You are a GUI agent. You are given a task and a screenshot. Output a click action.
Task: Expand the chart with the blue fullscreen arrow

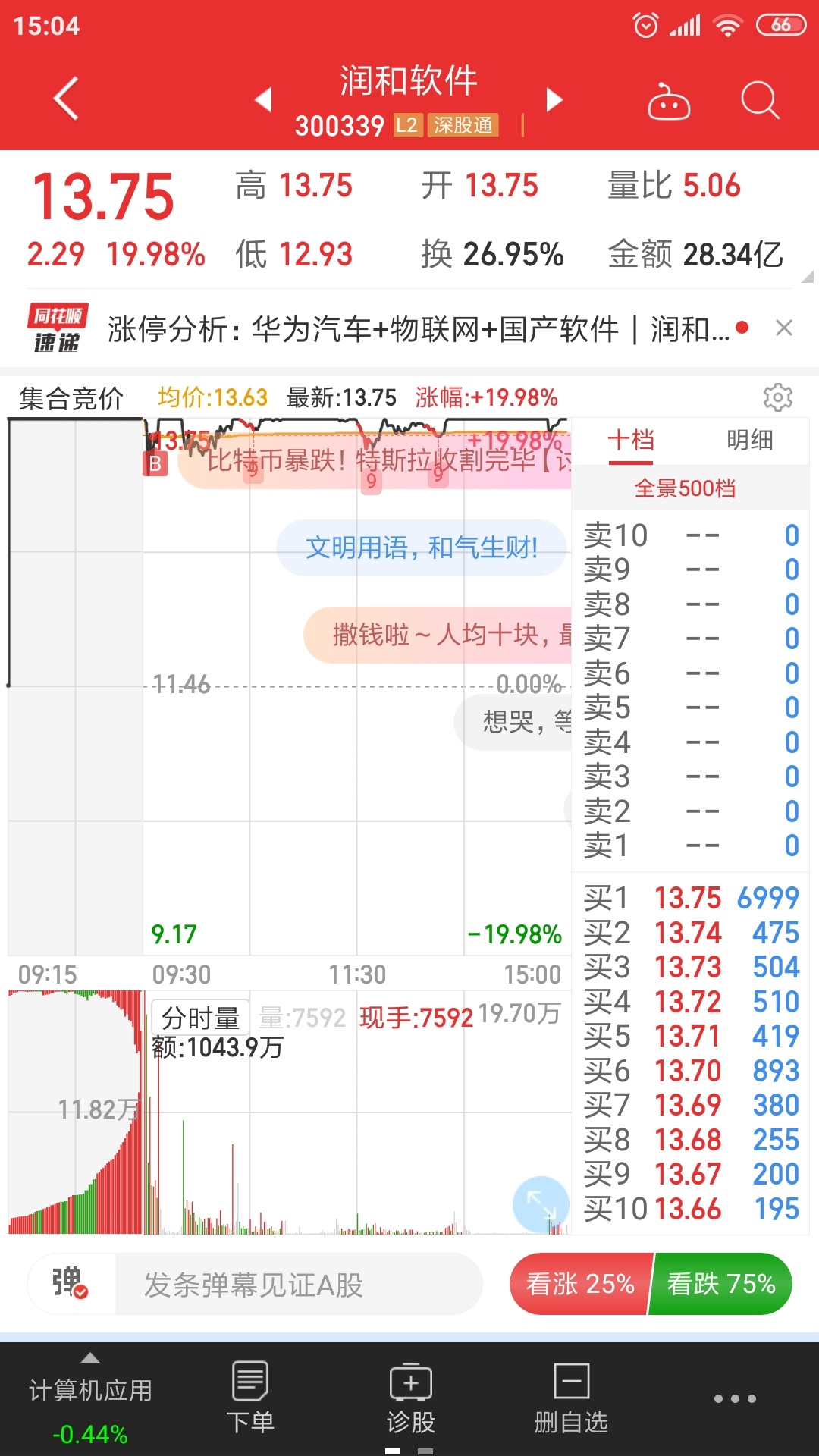(541, 1203)
